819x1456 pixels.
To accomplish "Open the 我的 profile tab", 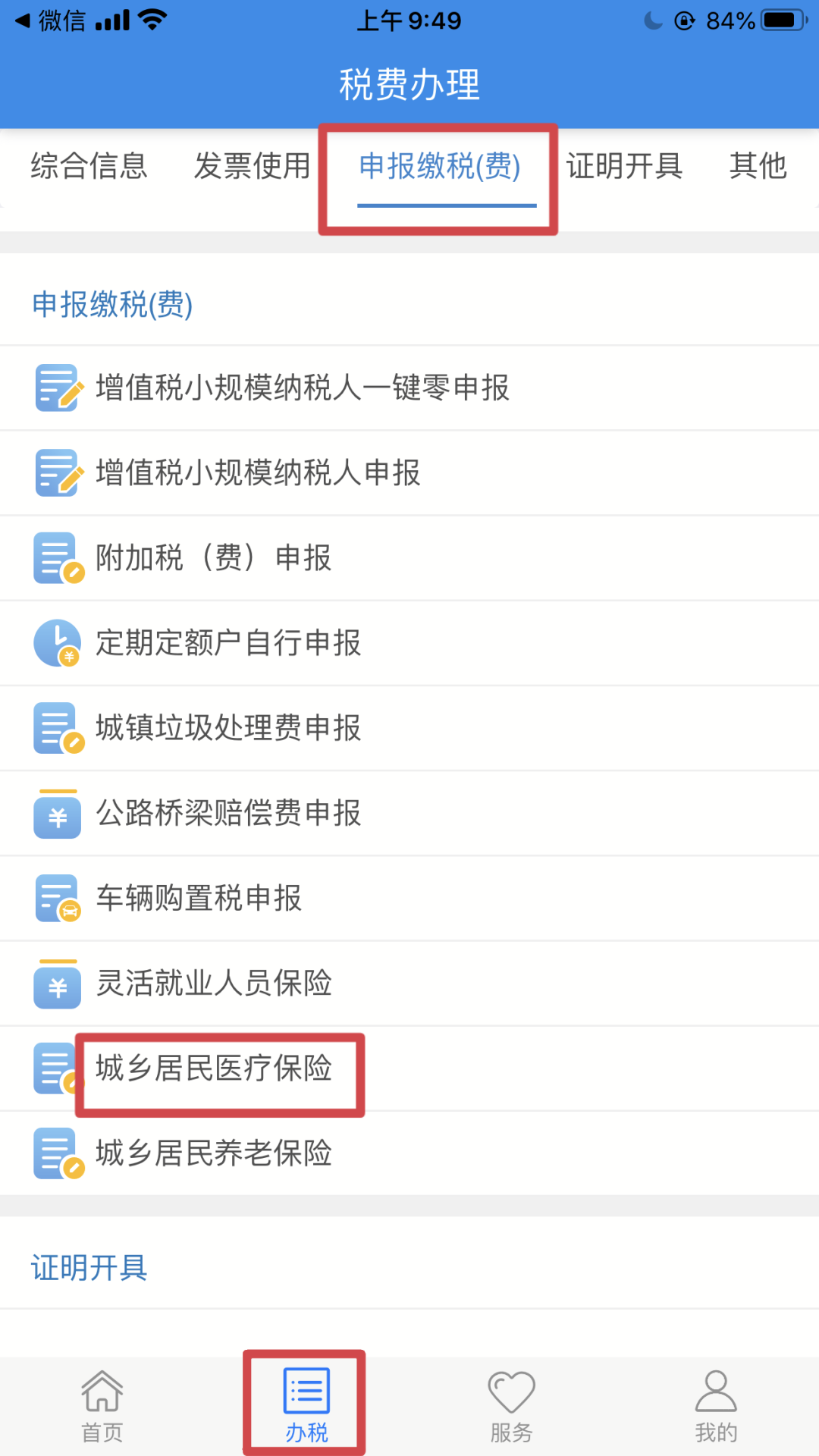I will tap(716, 1407).
